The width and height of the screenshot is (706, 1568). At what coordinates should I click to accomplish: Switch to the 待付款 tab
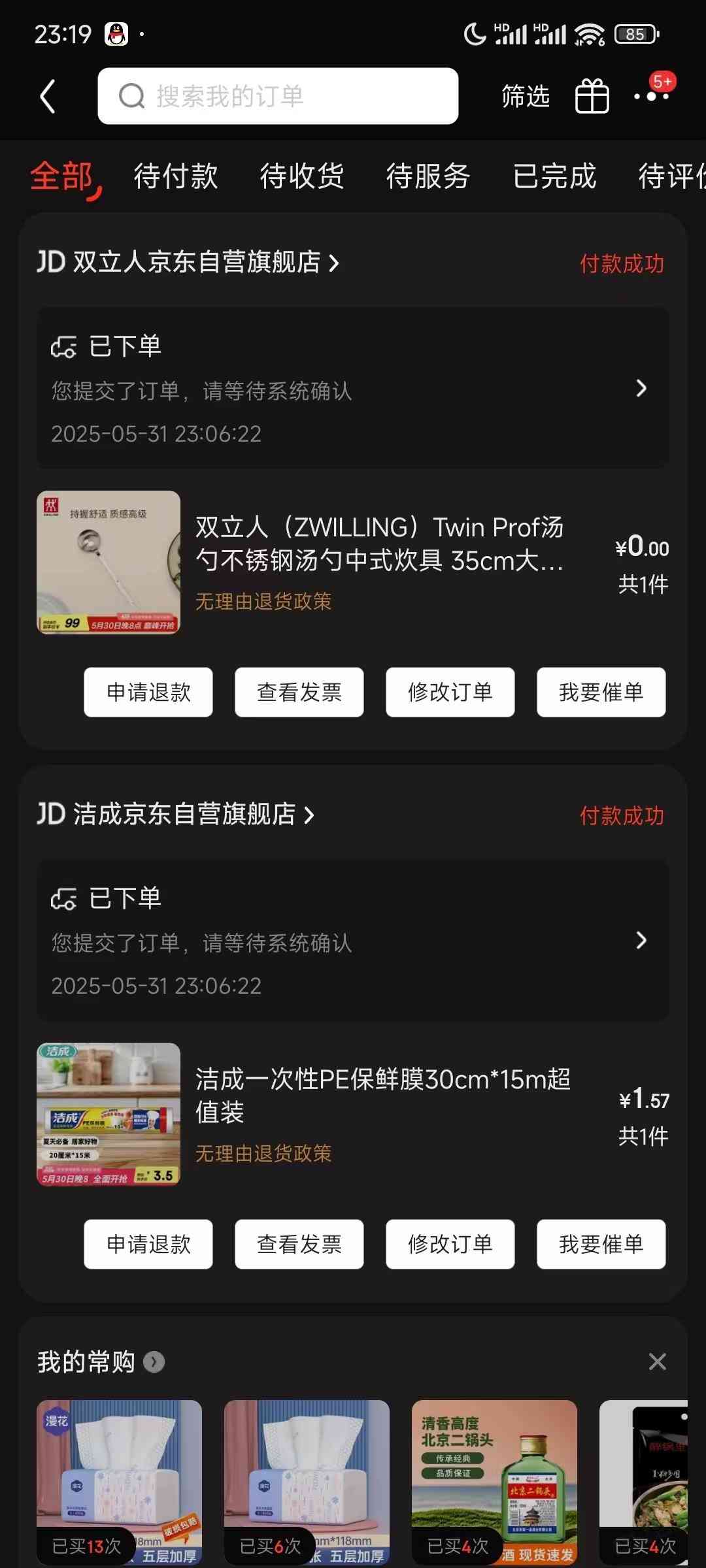[x=176, y=176]
